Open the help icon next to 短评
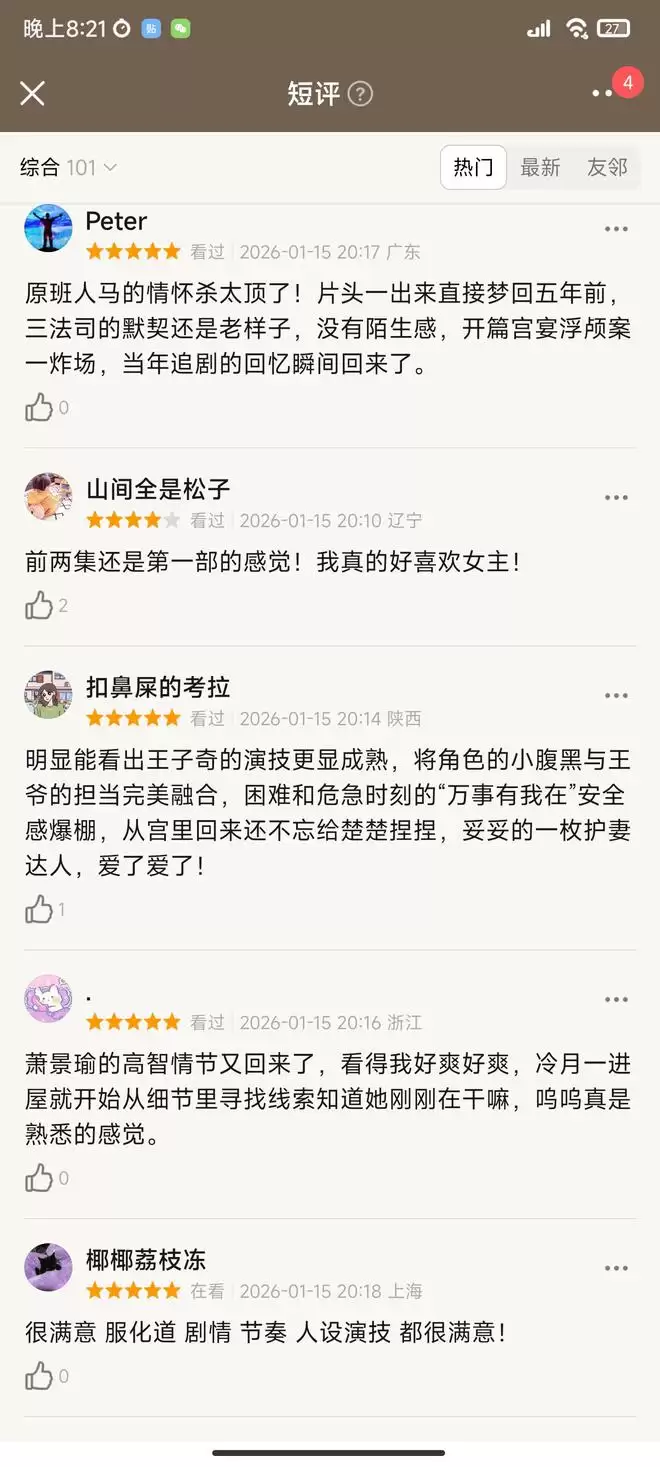 [x=360, y=94]
